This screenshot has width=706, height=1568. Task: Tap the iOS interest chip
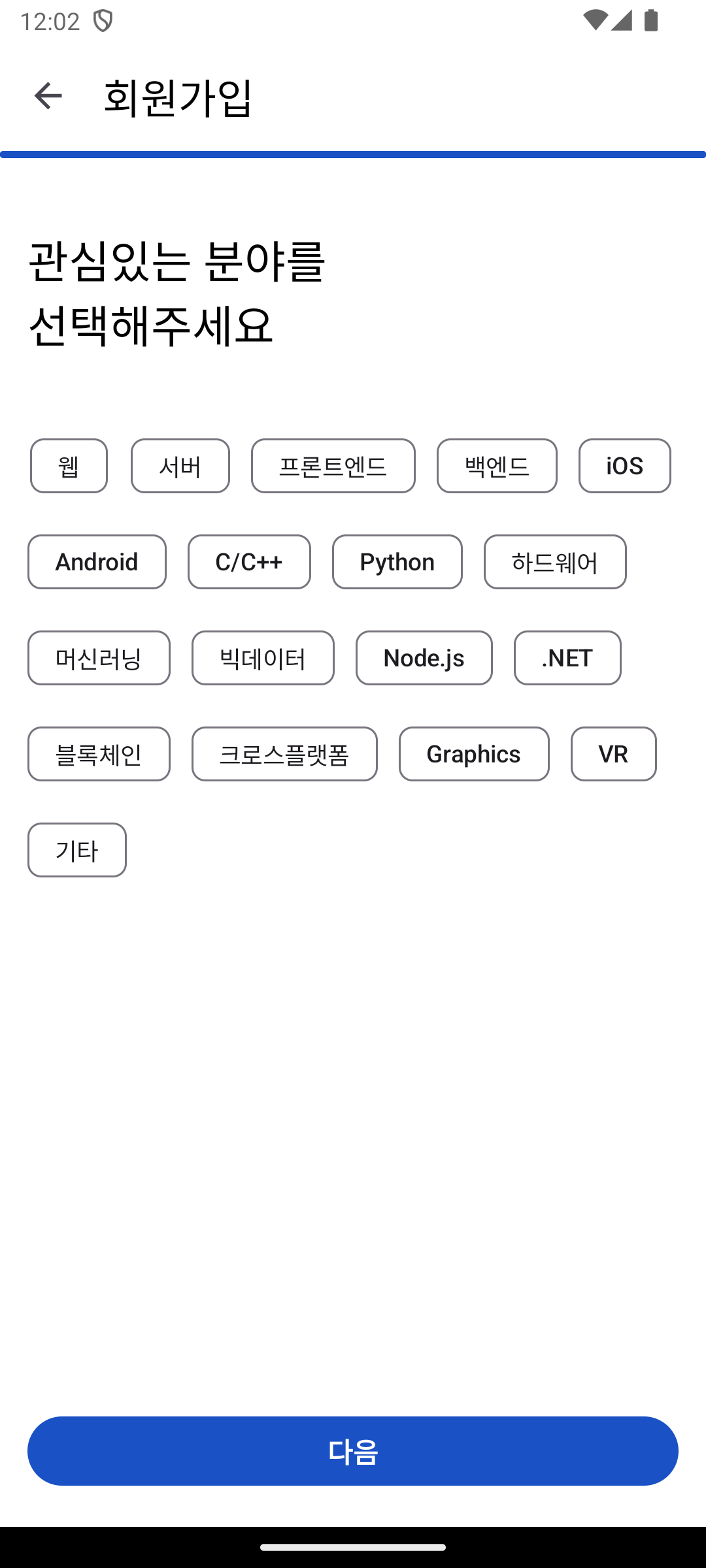(x=624, y=466)
